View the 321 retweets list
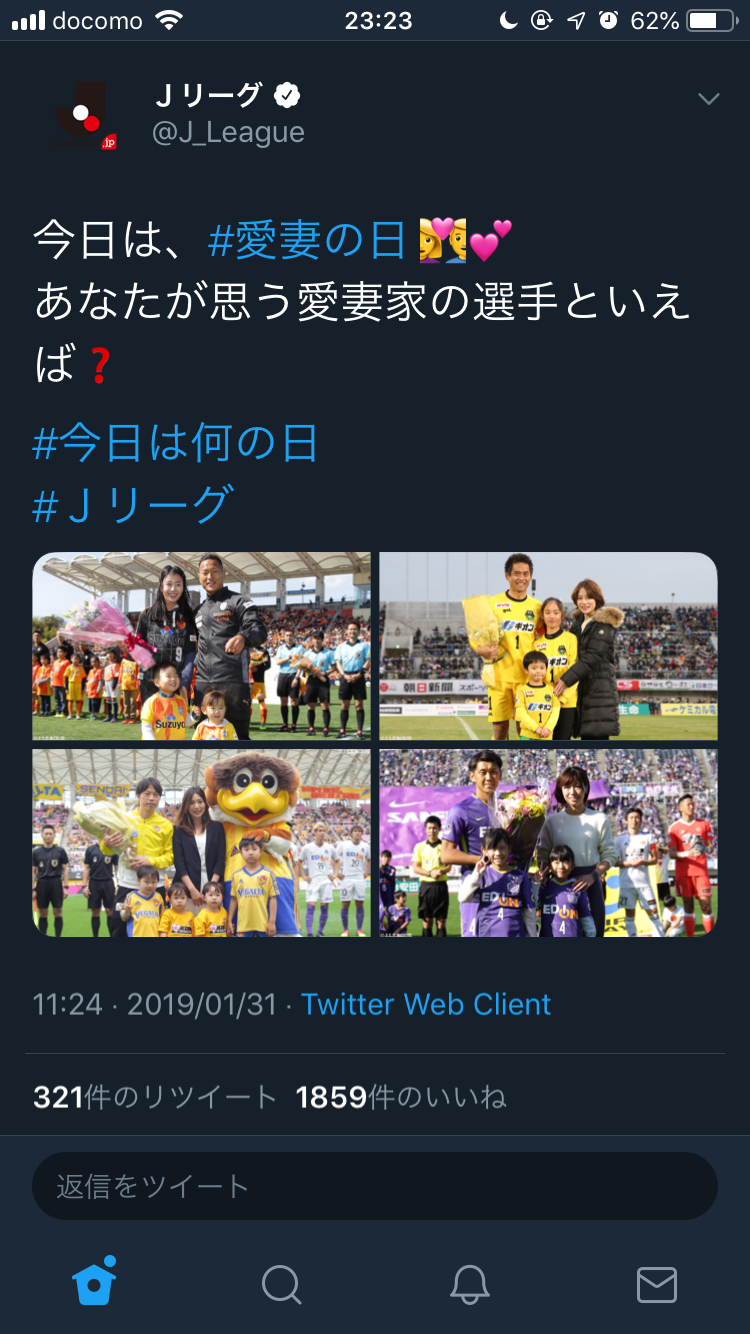Screen dimensions: 750x1334 pyautogui.click(x=155, y=1097)
